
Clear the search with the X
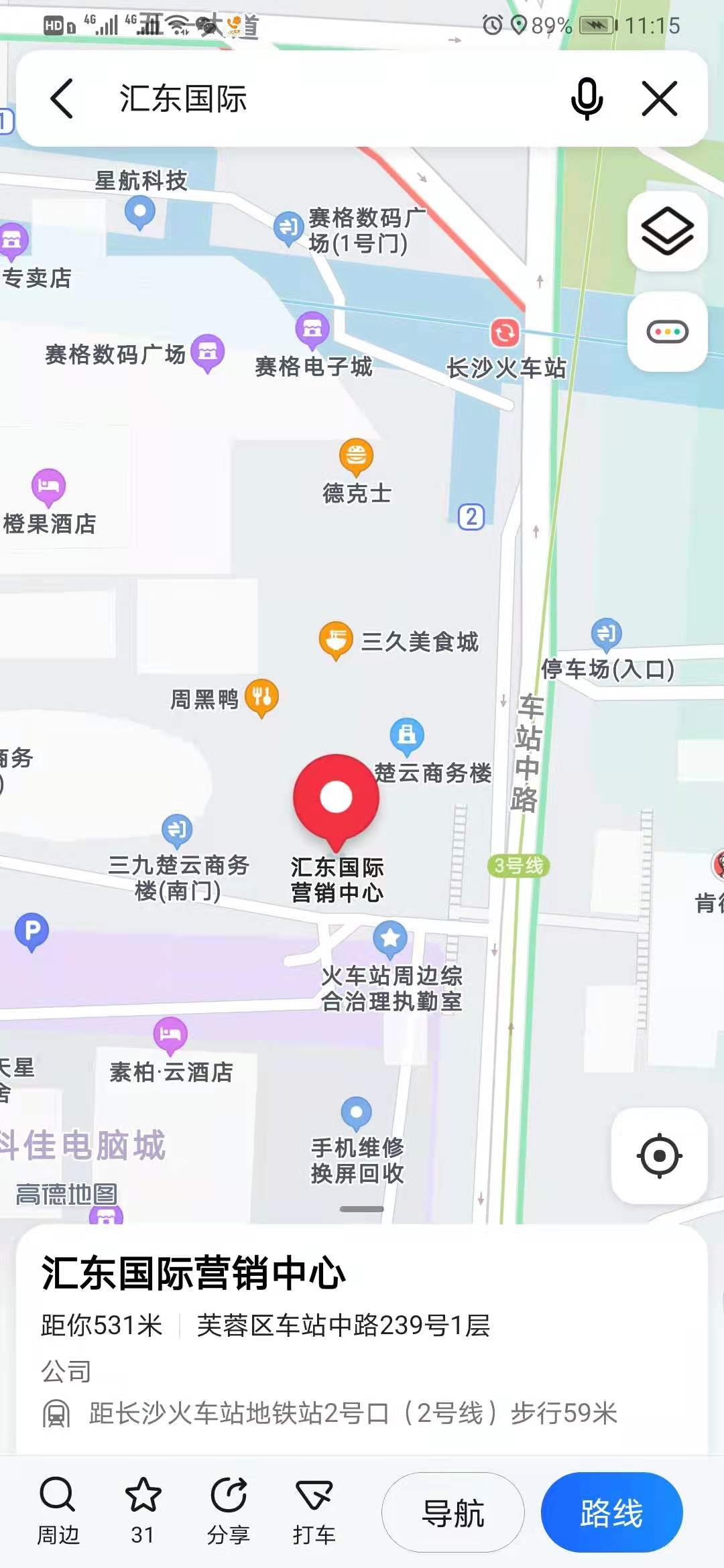[660, 99]
